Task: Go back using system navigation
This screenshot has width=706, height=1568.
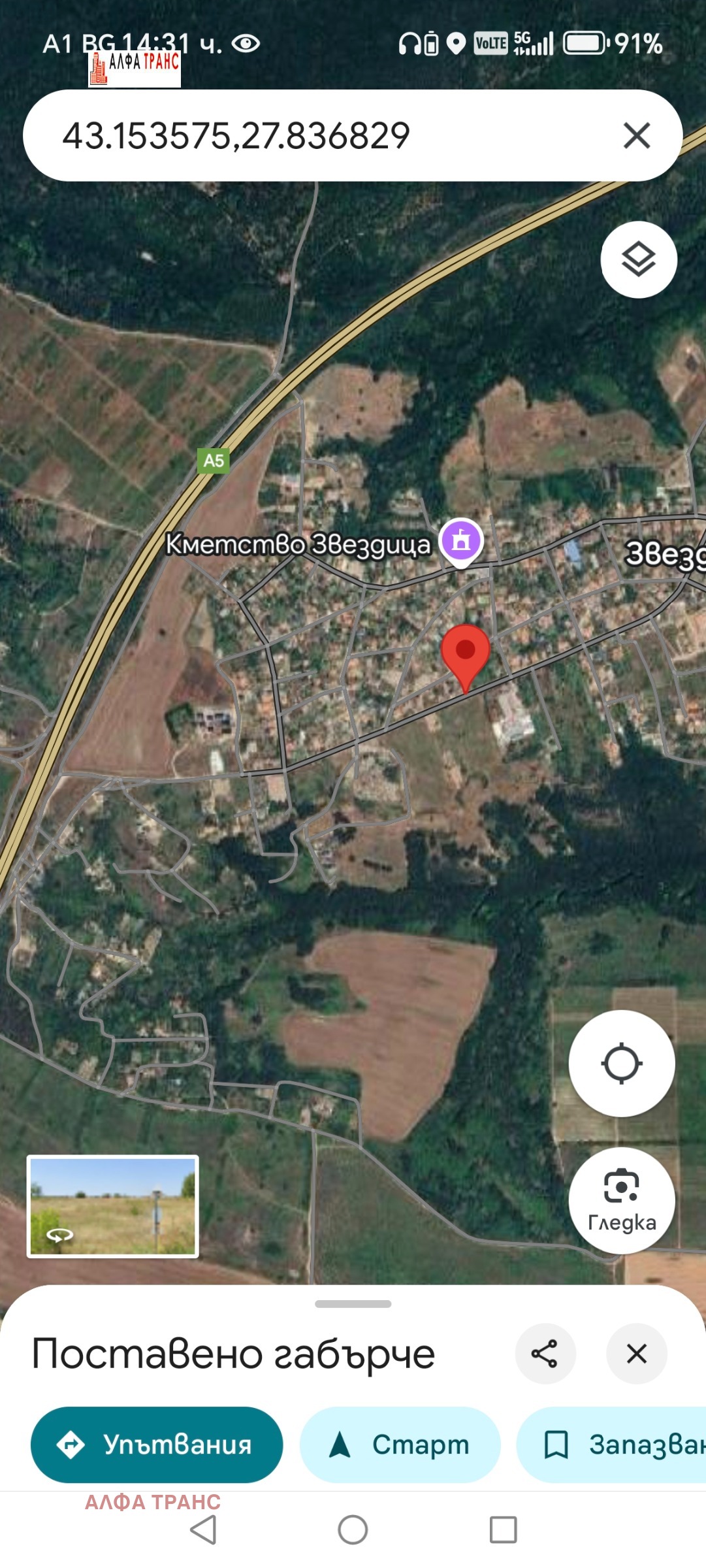Action: point(203,1529)
